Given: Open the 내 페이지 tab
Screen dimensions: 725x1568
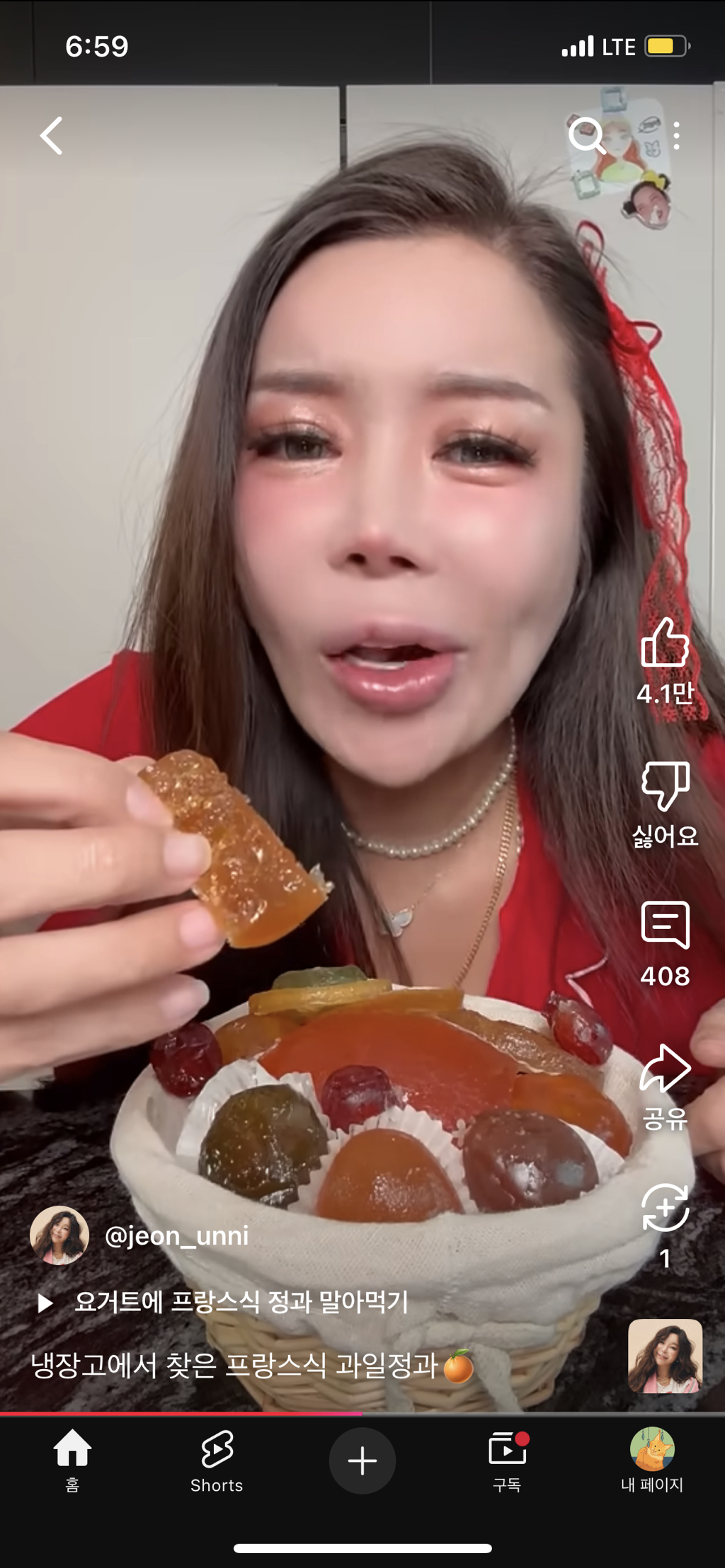Looking at the screenshot, I should tap(651, 1460).
